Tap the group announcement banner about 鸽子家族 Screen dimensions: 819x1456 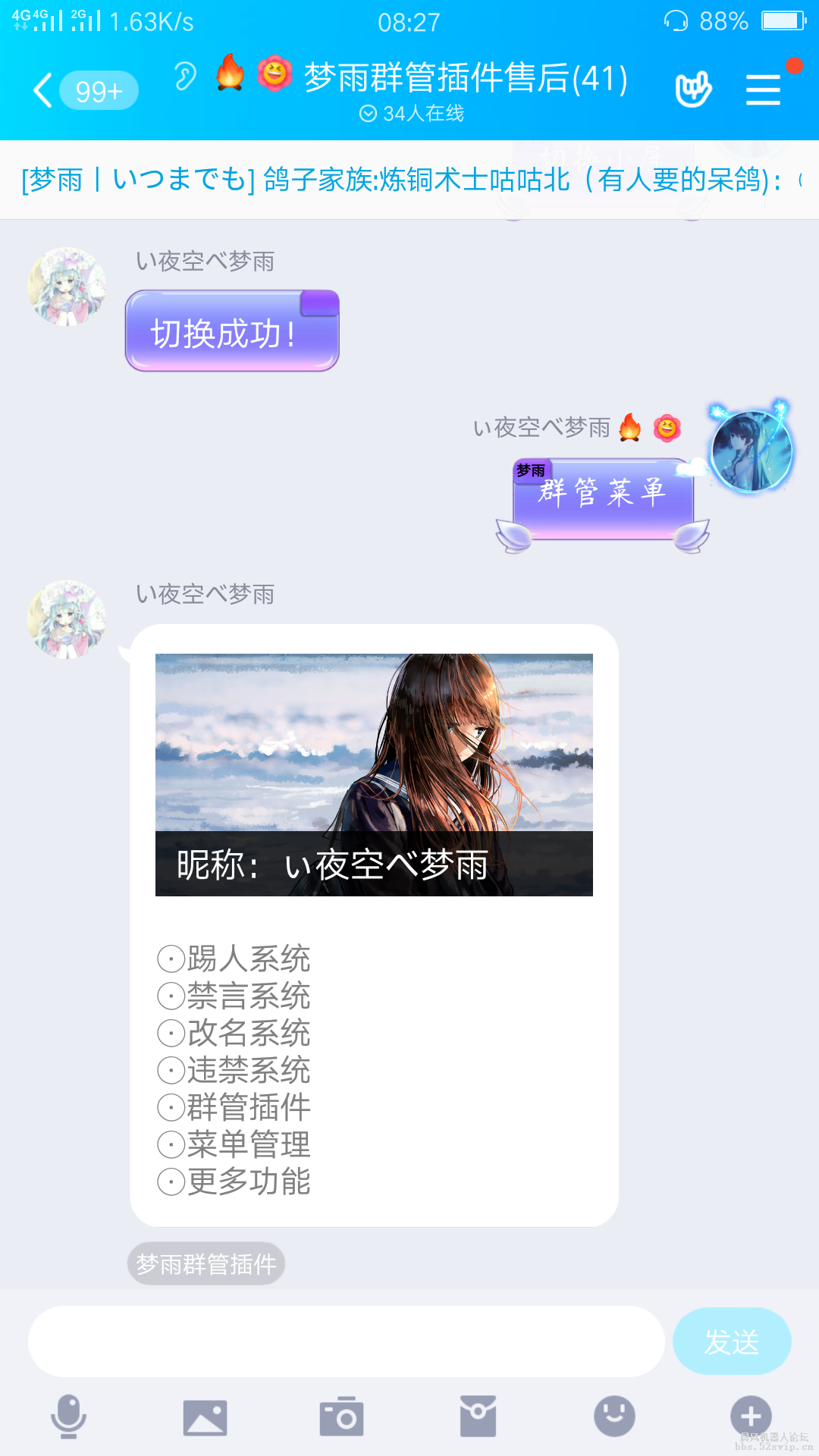(x=409, y=182)
